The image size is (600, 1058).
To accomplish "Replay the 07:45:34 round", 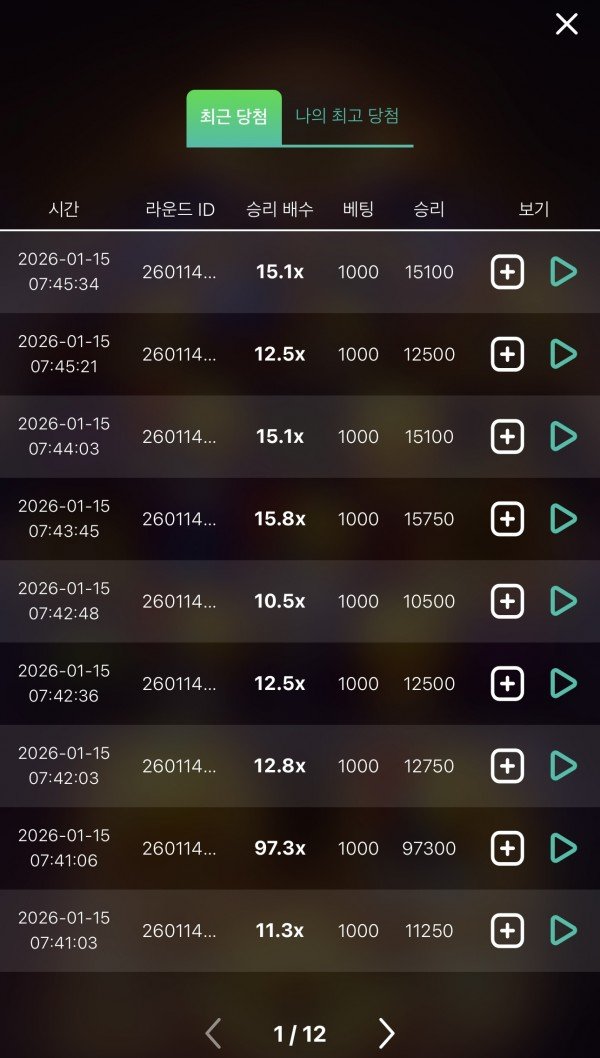I will 564,272.
